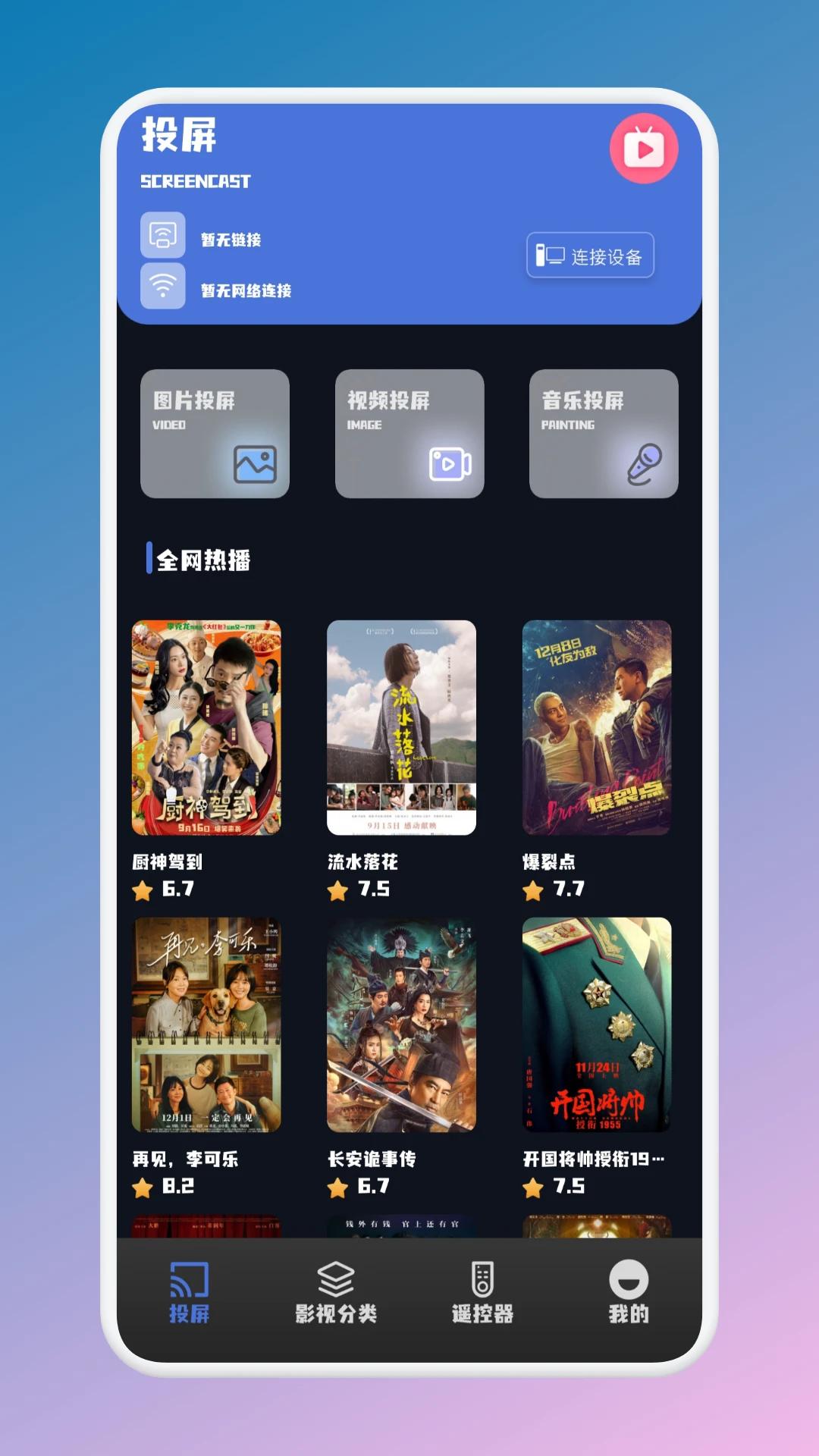819x1456 pixels.
Task: Click the cast connection icon beside 暂无链接
Action: pyautogui.click(x=164, y=236)
